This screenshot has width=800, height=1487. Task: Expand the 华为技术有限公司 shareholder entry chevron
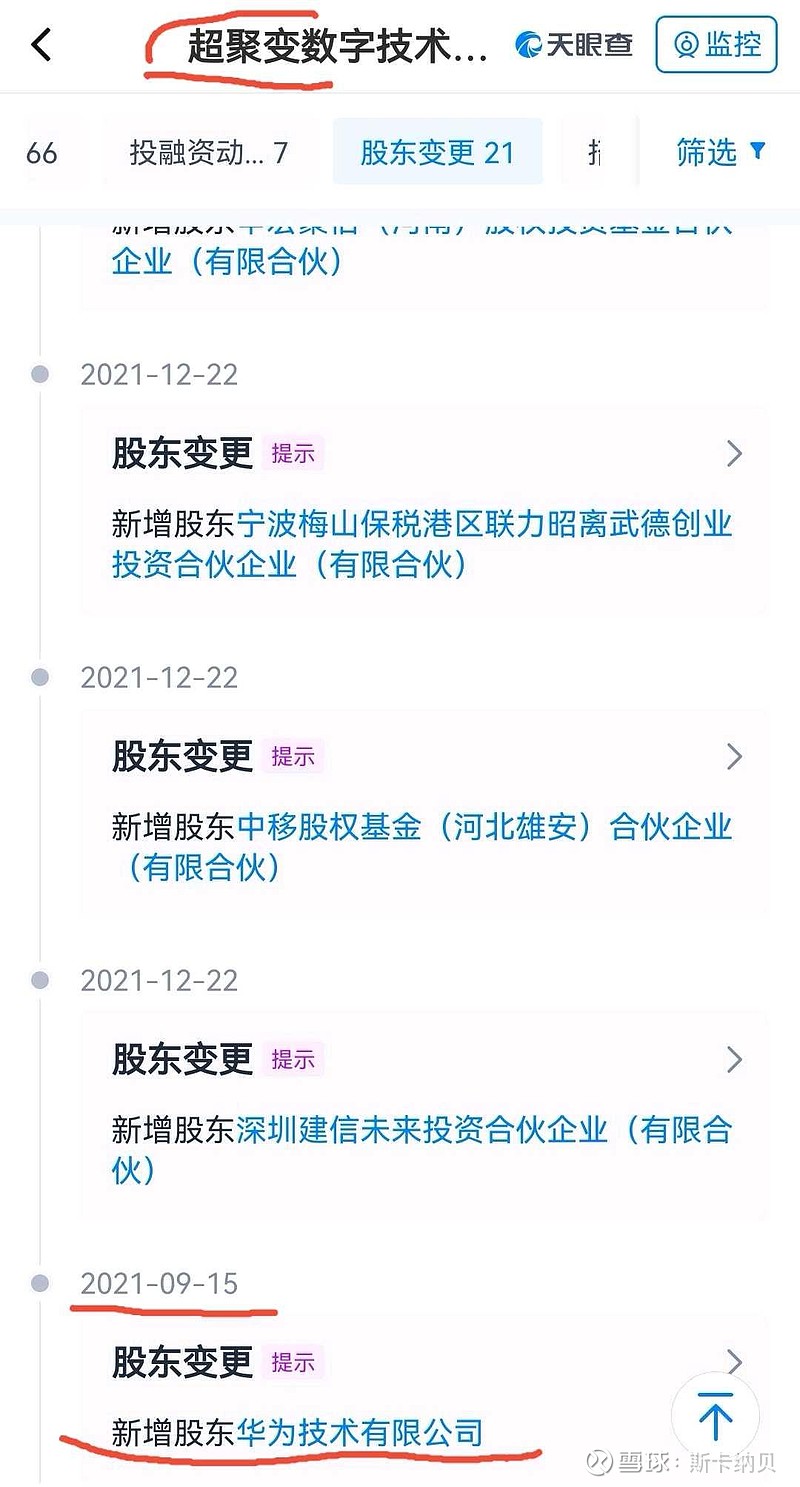(736, 1362)
